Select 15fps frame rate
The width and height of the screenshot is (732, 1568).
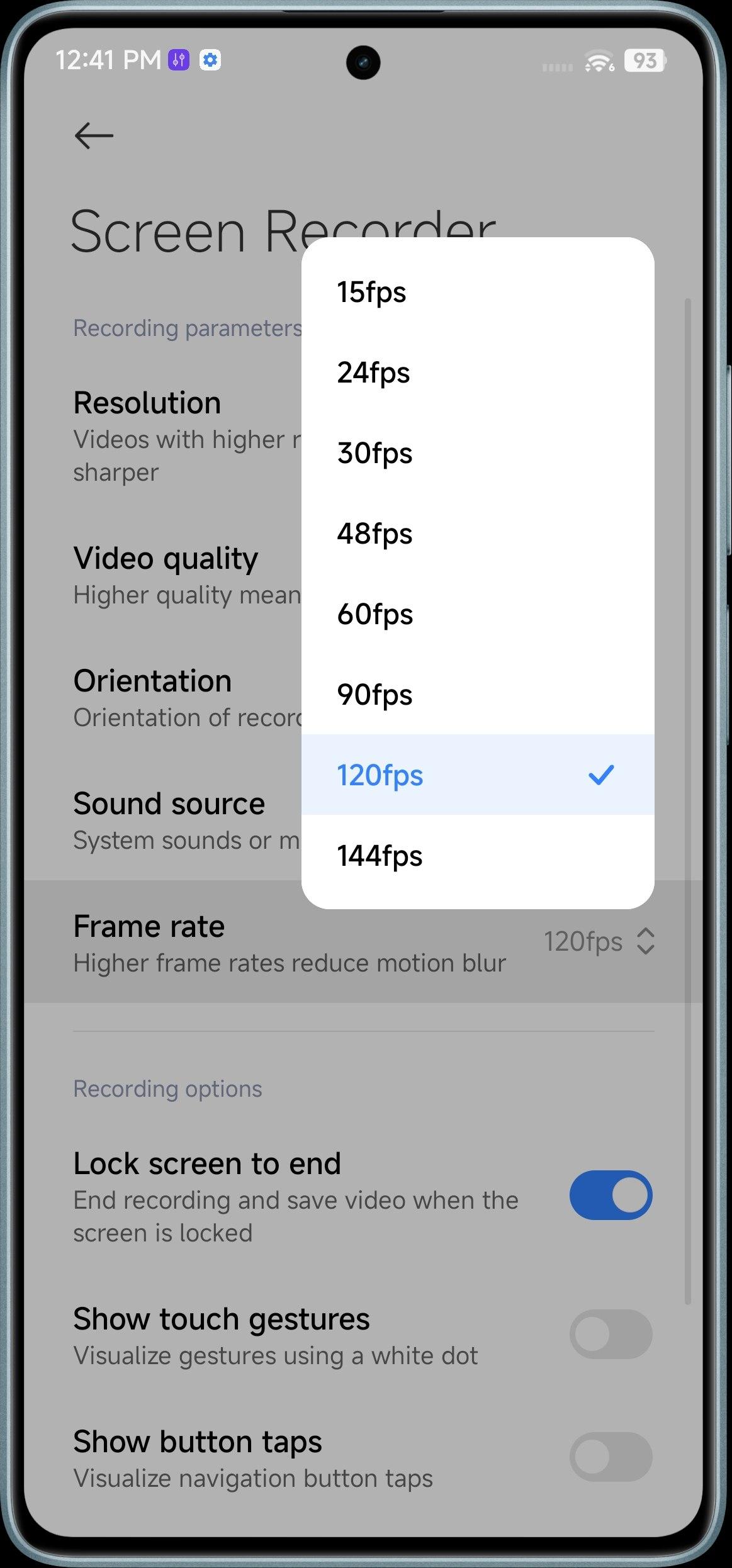[477, 292]
